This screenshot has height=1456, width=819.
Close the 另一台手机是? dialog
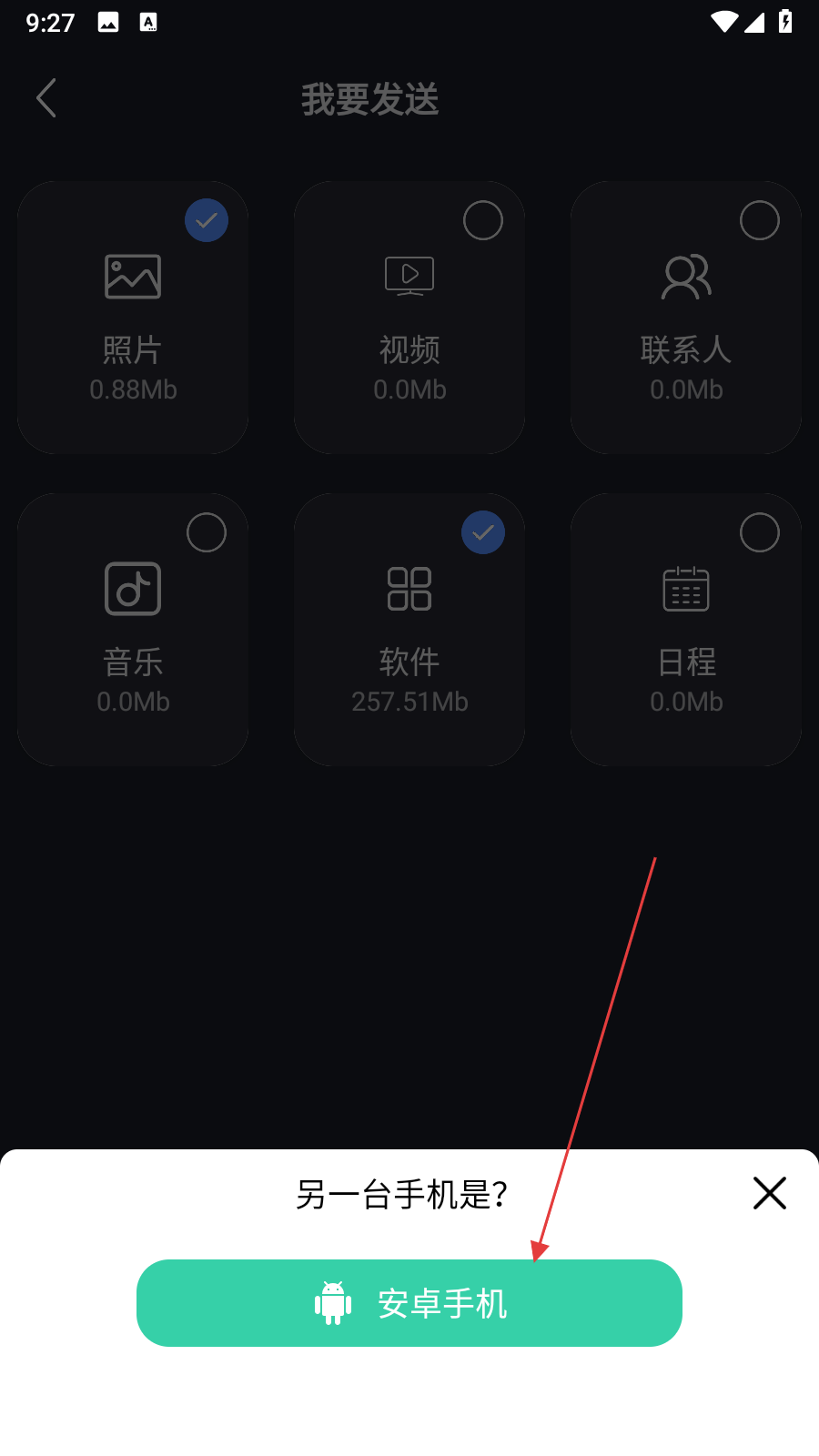[769, 1192]
